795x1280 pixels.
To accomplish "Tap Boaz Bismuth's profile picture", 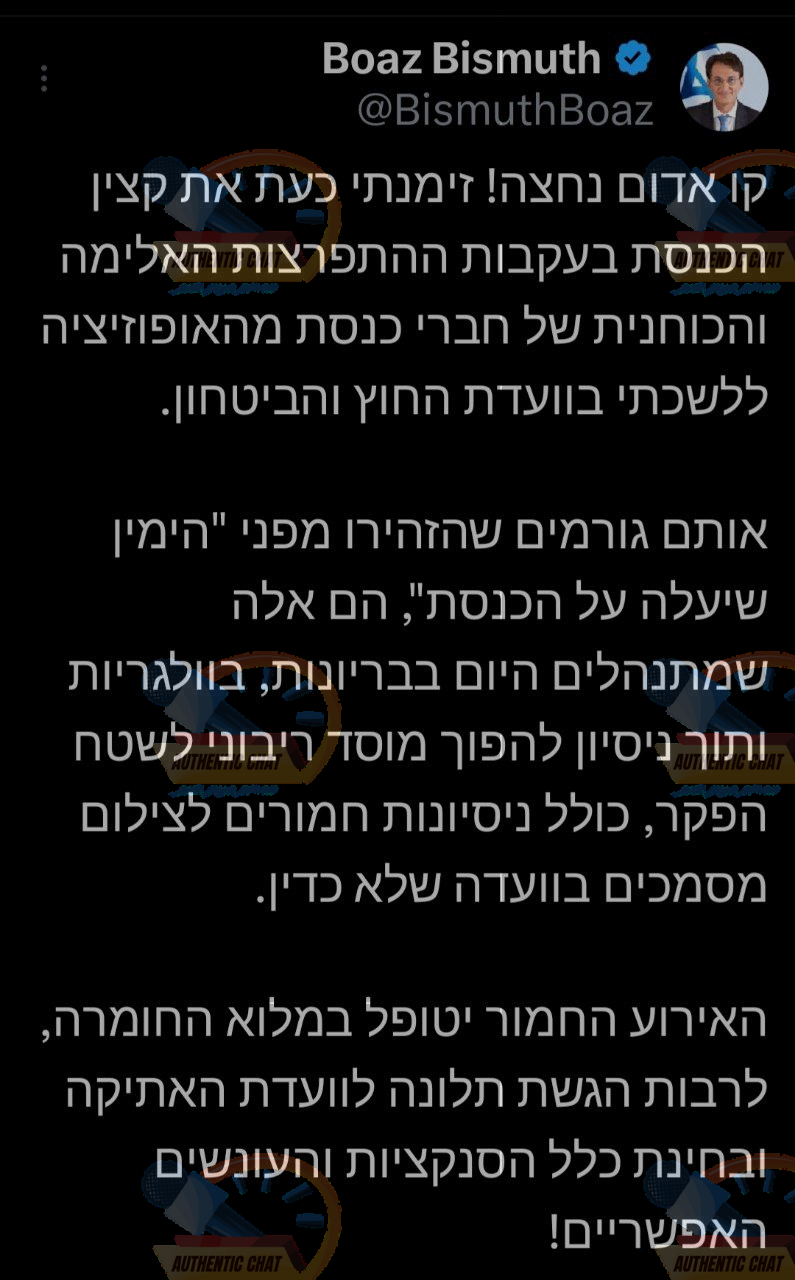I will pos(724,88).
